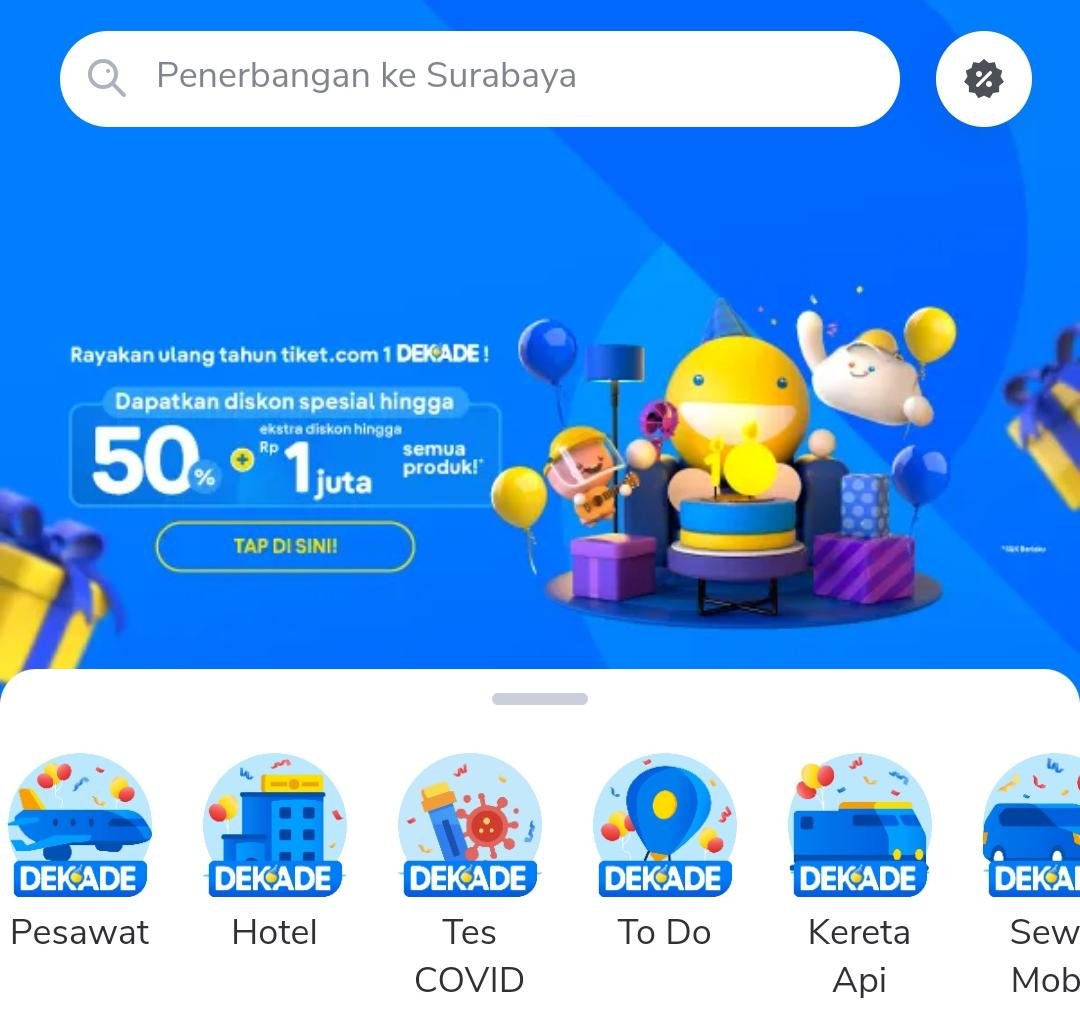Open the promo discount badge icon
Screen dimensions: 1080x1022
983,79
